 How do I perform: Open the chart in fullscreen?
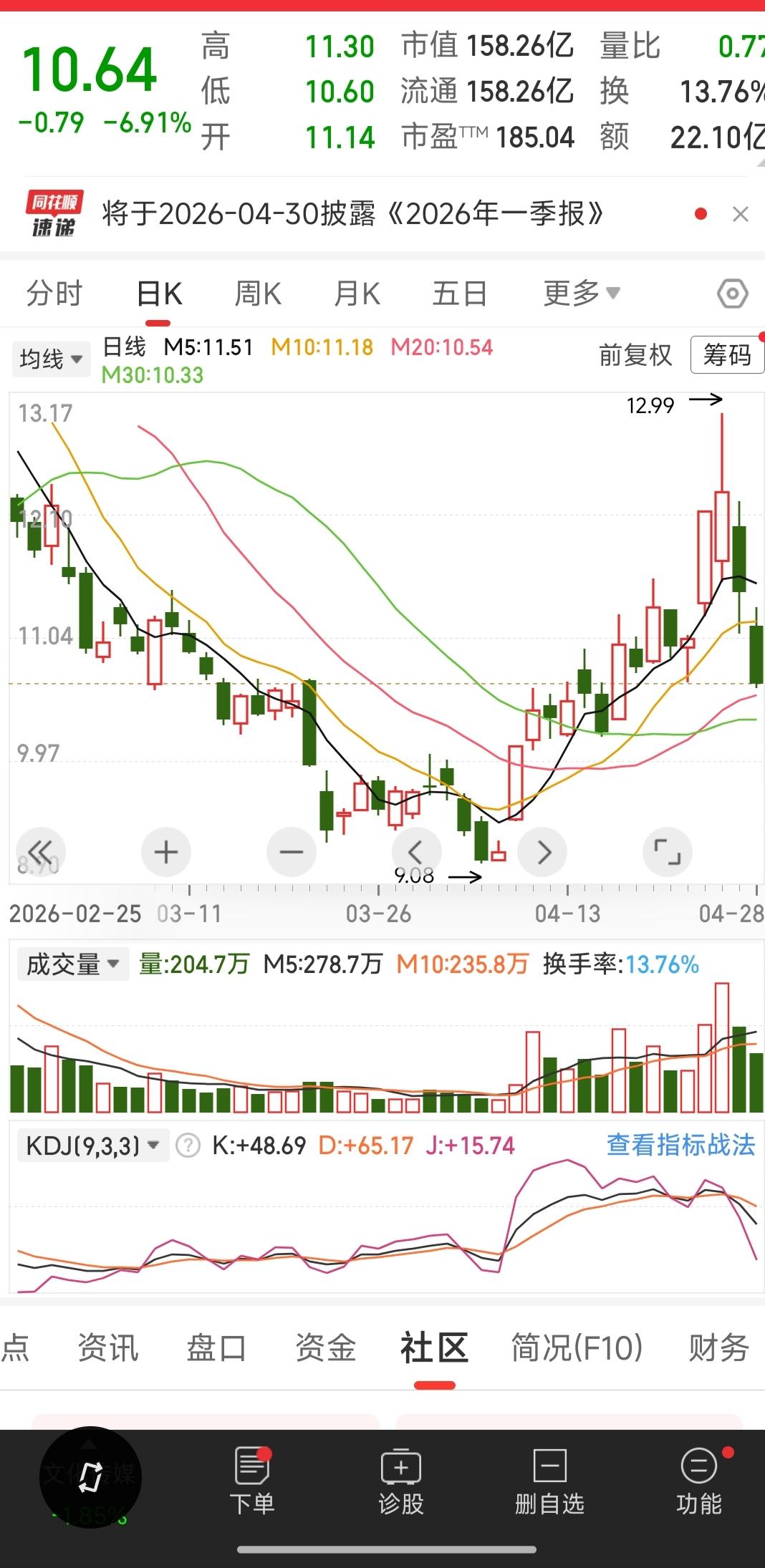point(668,852)
